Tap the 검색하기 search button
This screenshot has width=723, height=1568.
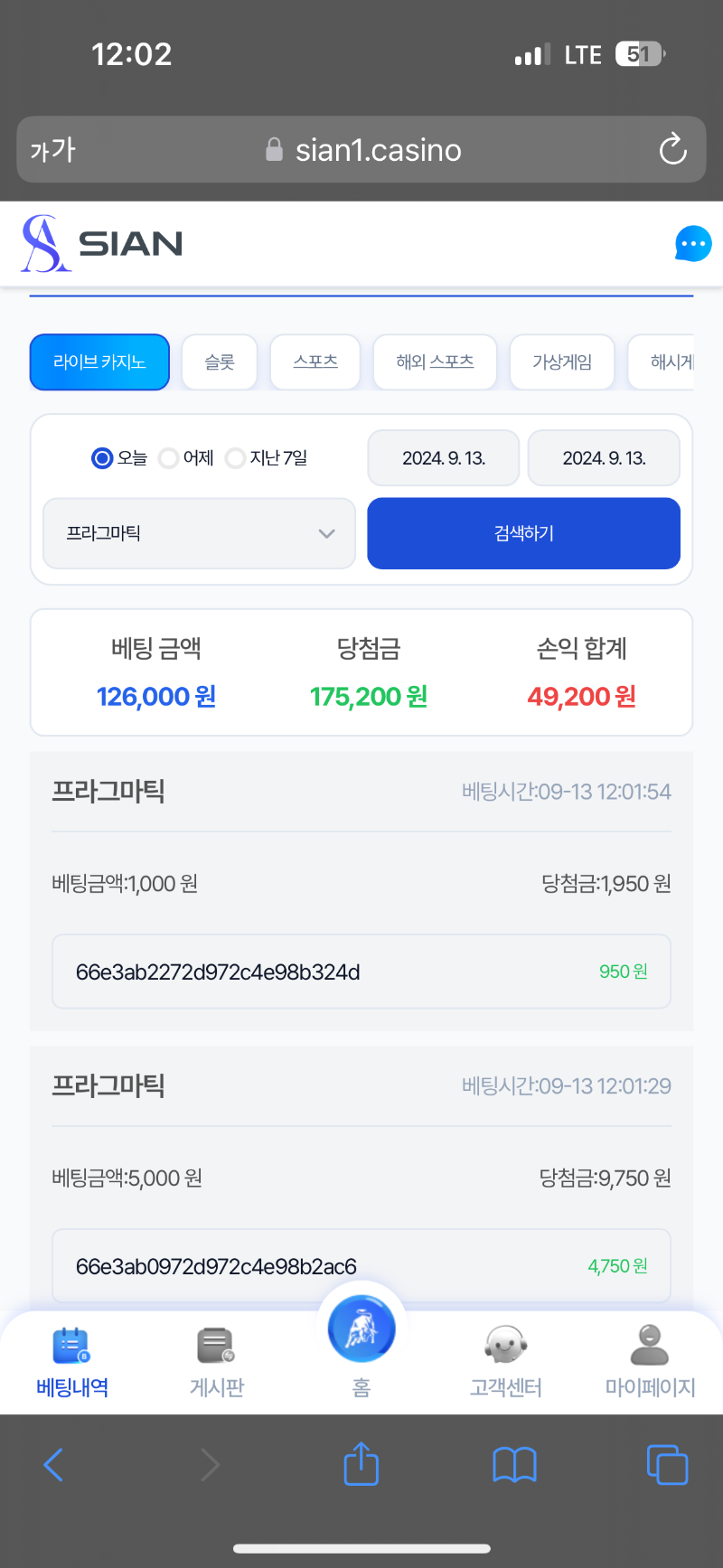point(523,533)
